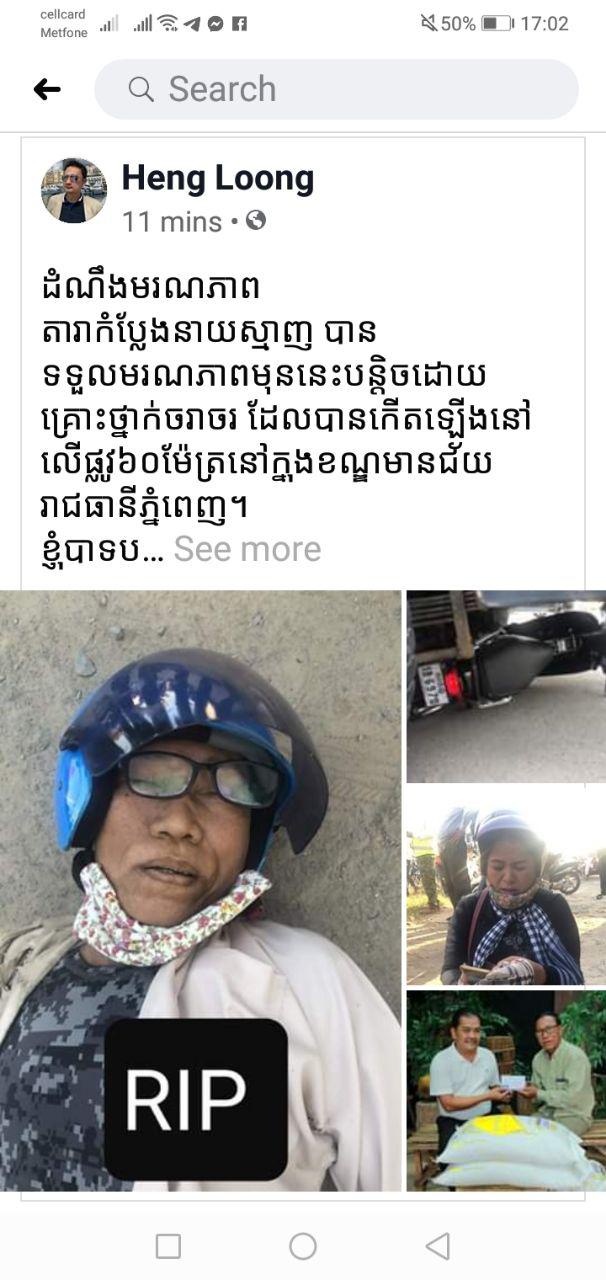Expand post text with See more
Screen dimensions: 606x1280
click(x=247, y=549)
